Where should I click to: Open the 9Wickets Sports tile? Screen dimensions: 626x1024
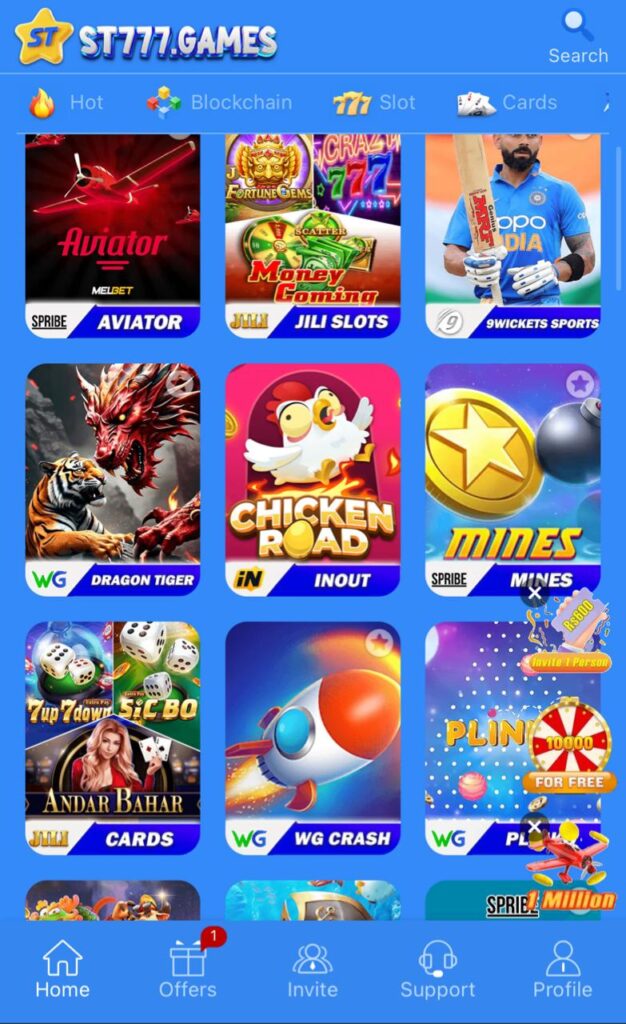(512, 235)
